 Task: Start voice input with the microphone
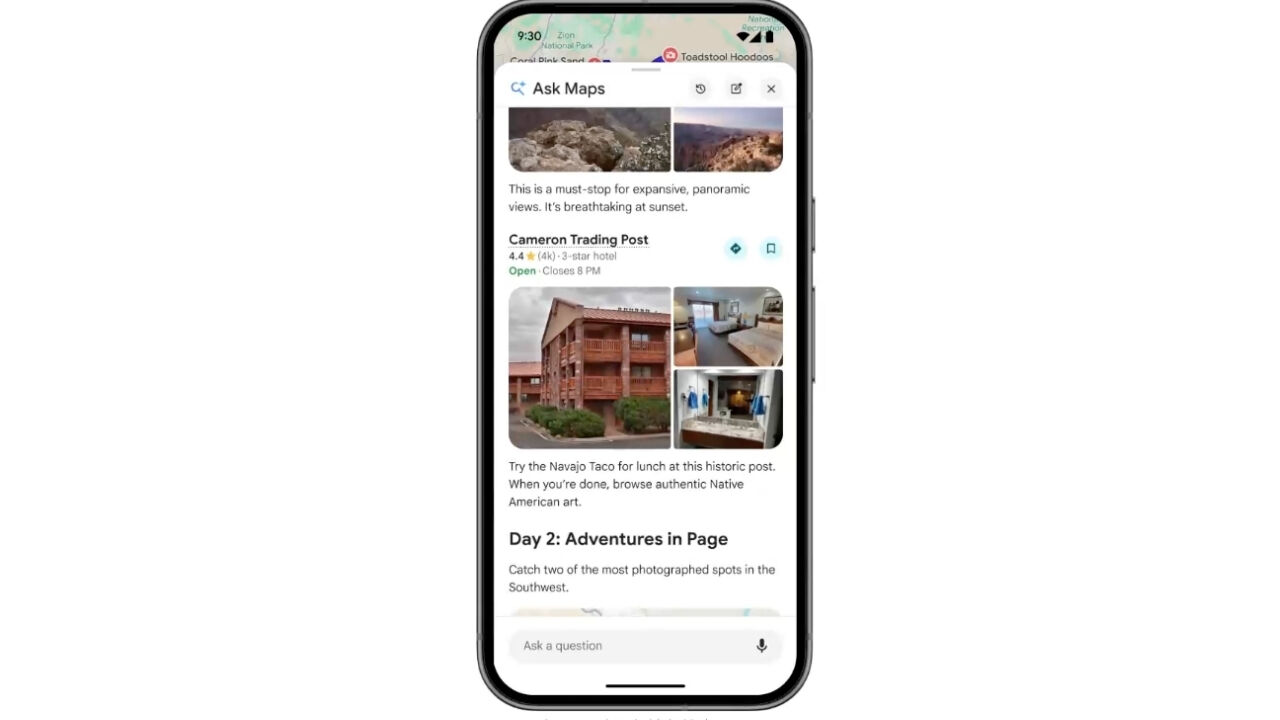click(x=761, y=646)
